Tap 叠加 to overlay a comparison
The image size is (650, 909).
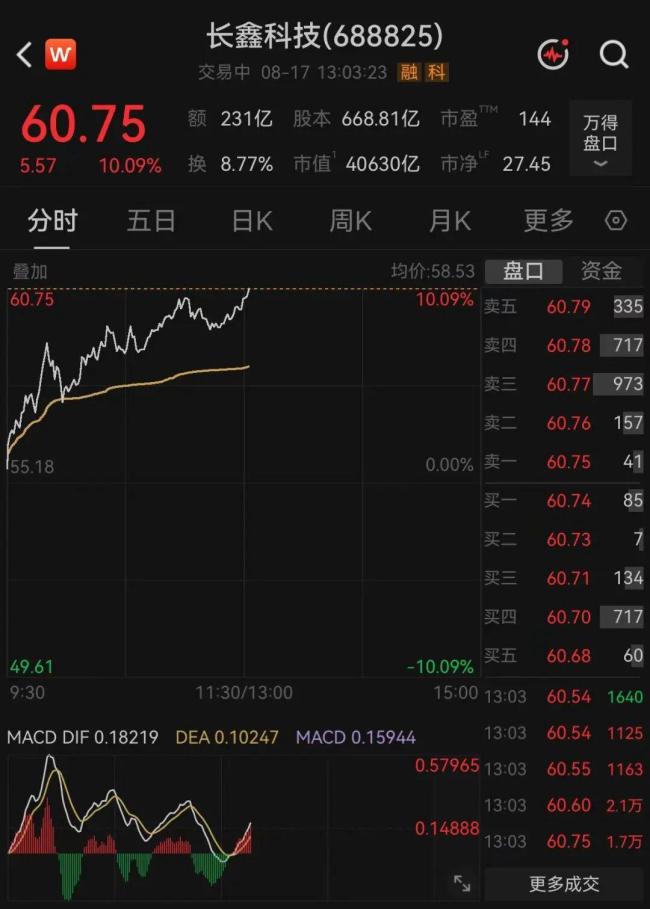click(30, 271)
